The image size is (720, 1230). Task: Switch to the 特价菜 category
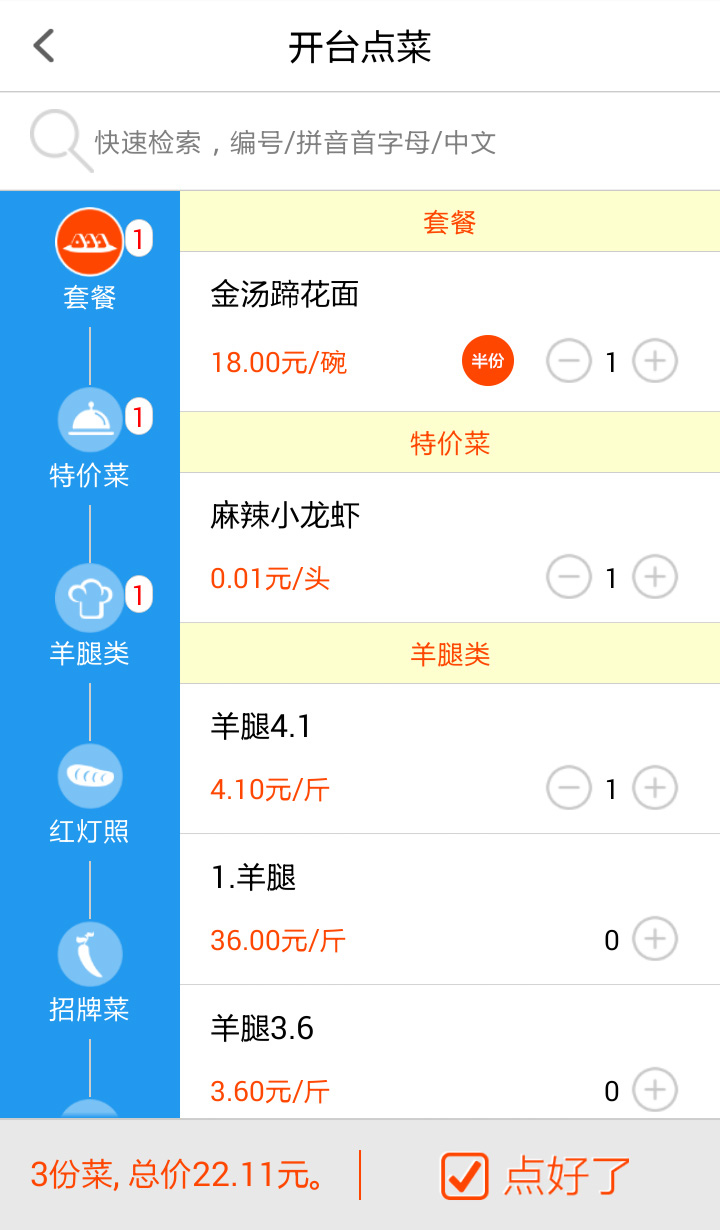click(90, 438)
